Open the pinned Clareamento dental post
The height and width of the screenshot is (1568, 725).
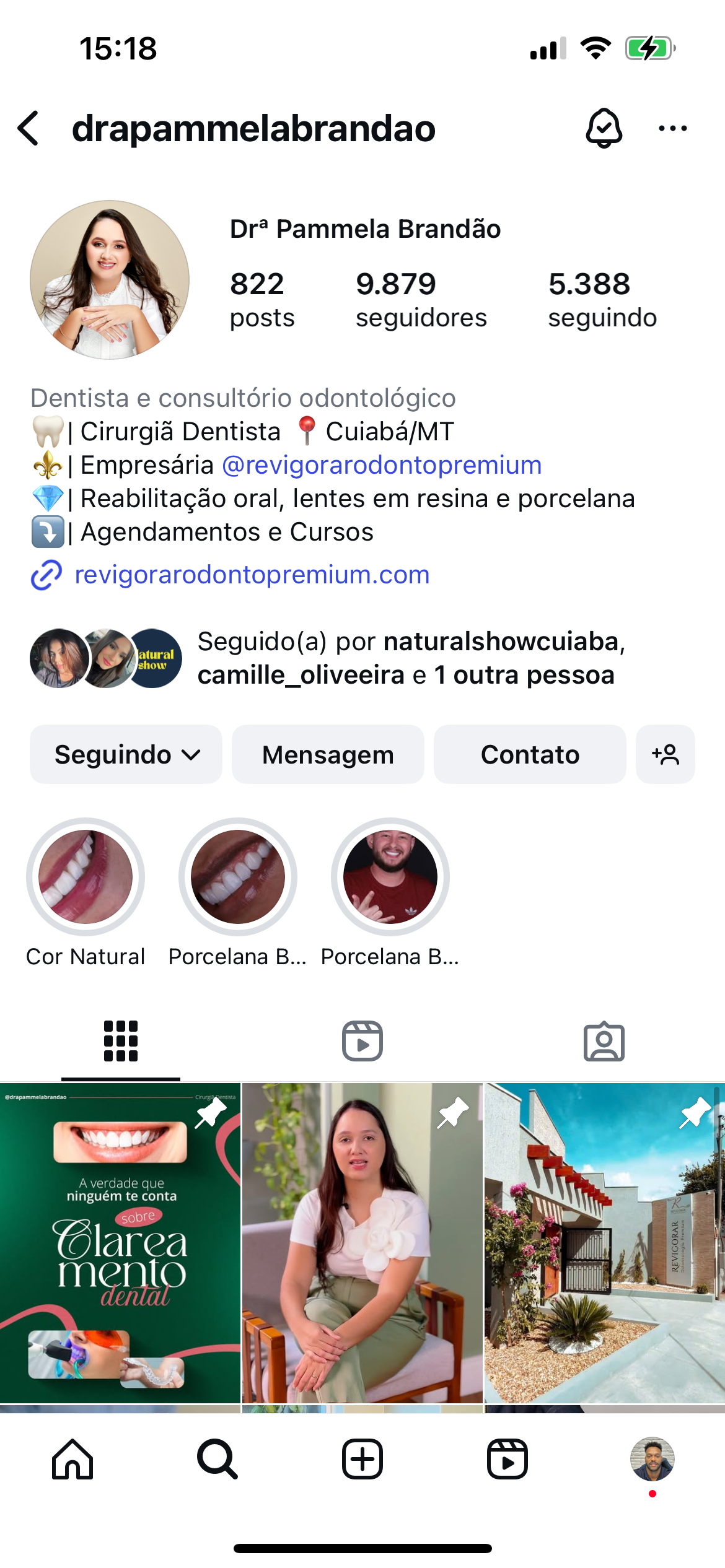(x=120, y=1242)
